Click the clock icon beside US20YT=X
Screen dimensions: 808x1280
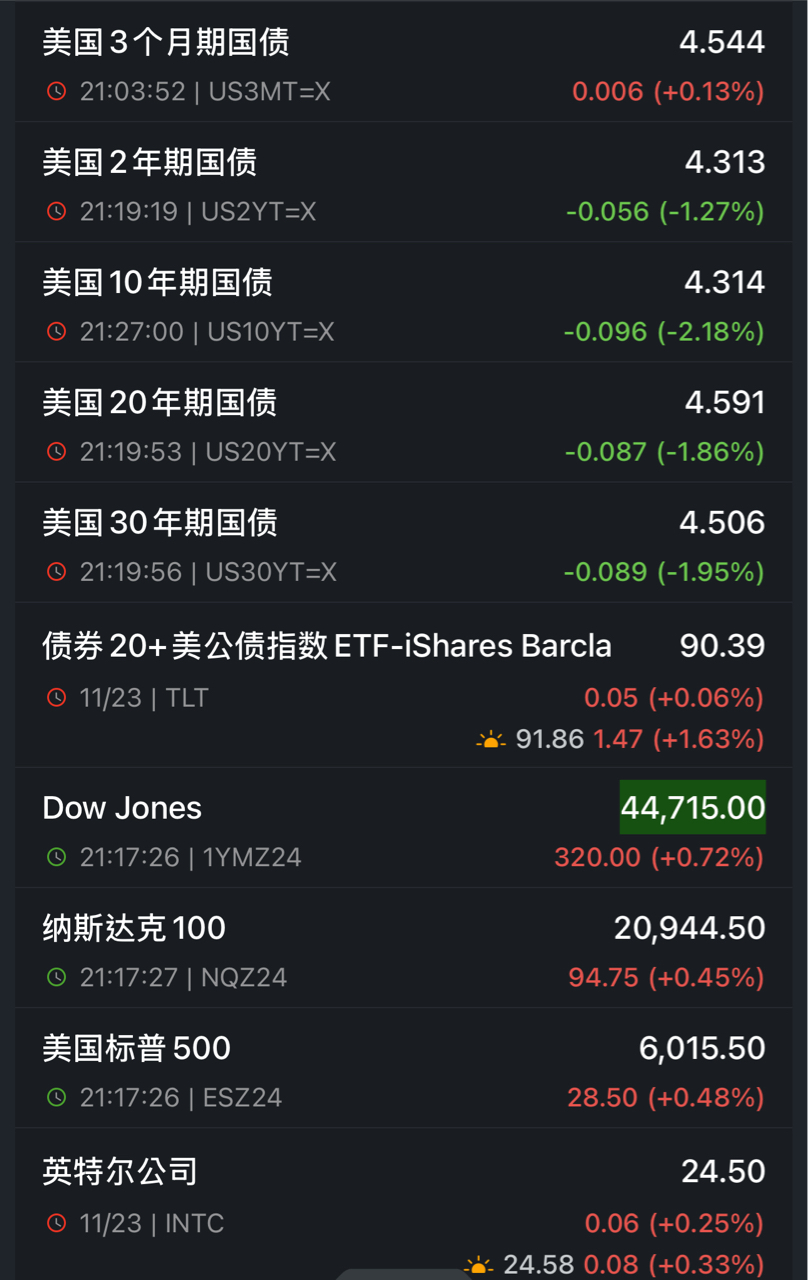pyautogui.click(x=57, y=452)
